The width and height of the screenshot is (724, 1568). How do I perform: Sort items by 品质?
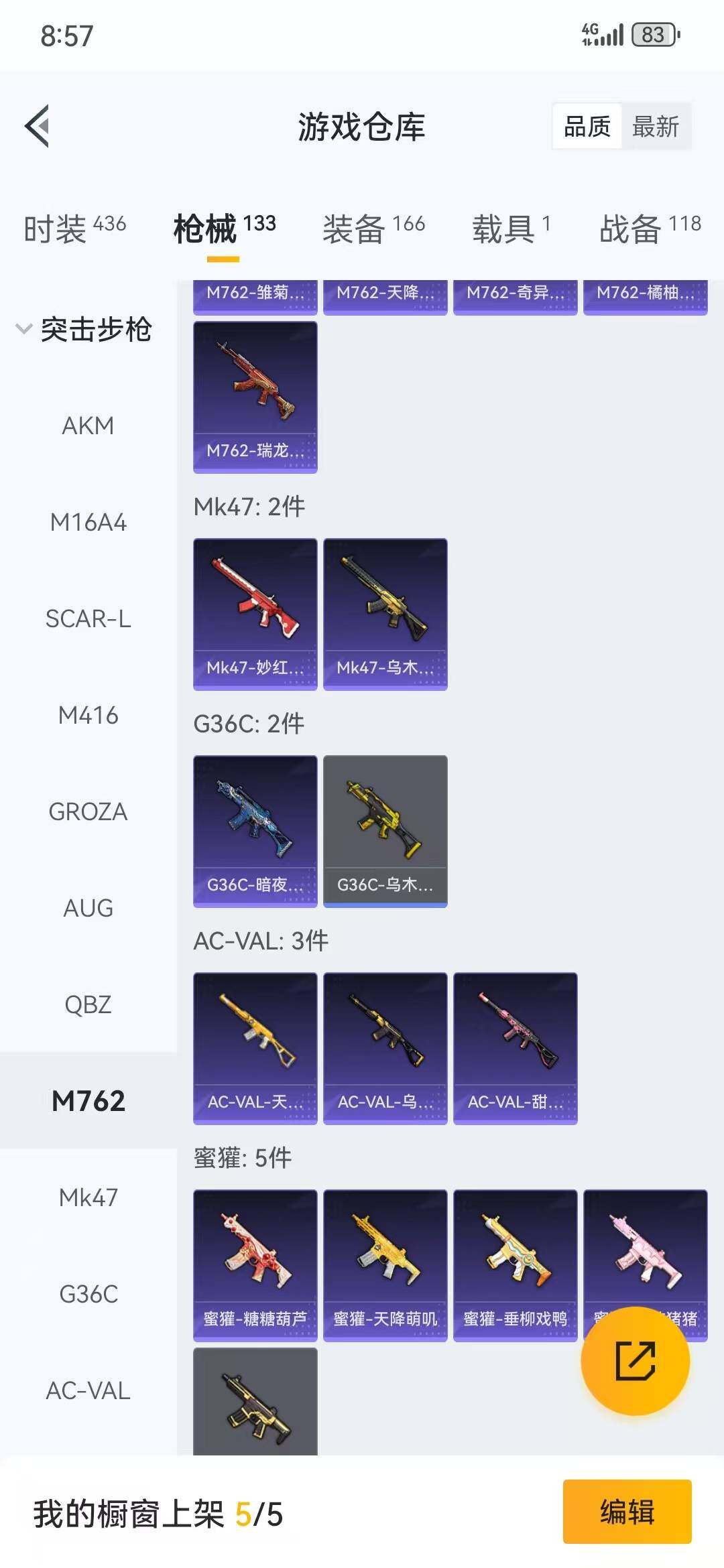pos(587,126)
